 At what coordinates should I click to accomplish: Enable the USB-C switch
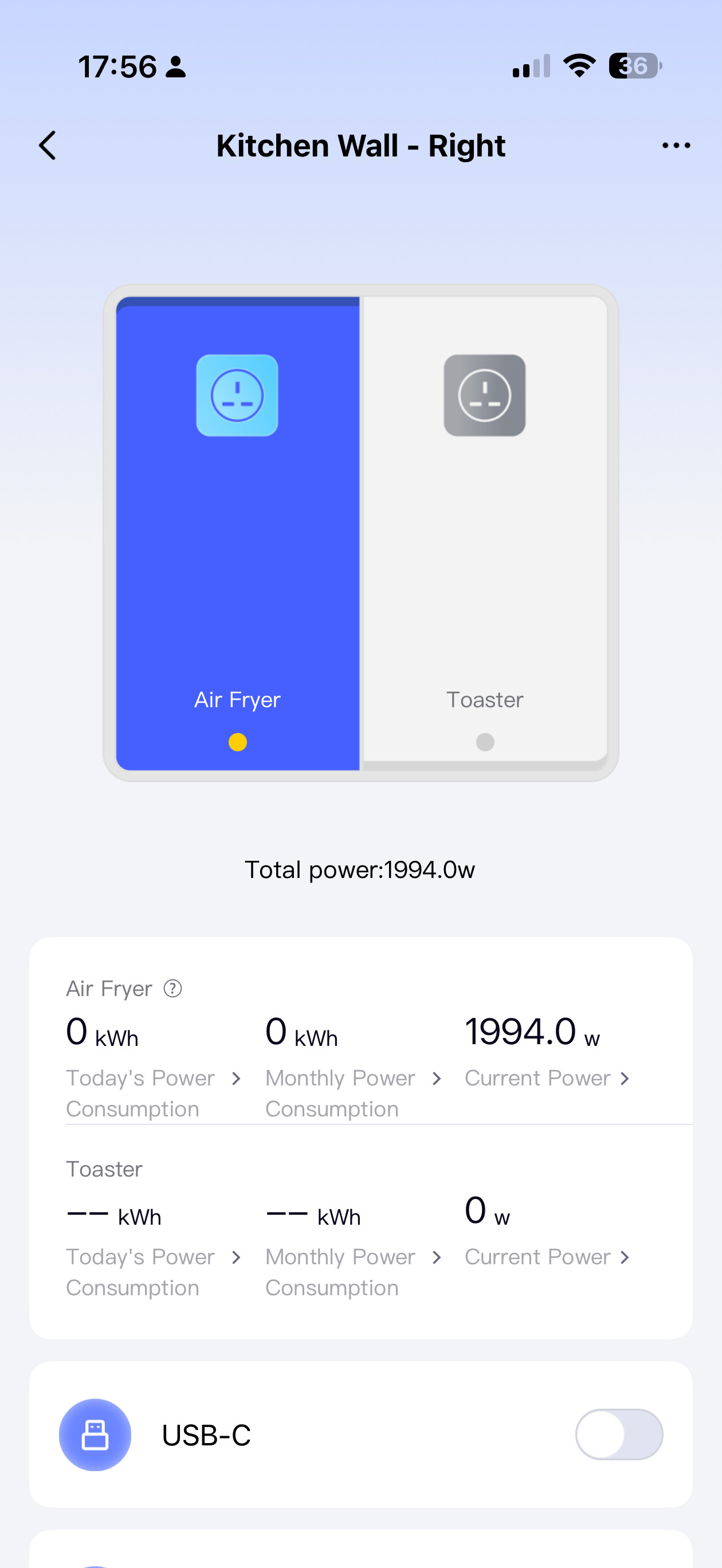click(x=618, y=1434)
